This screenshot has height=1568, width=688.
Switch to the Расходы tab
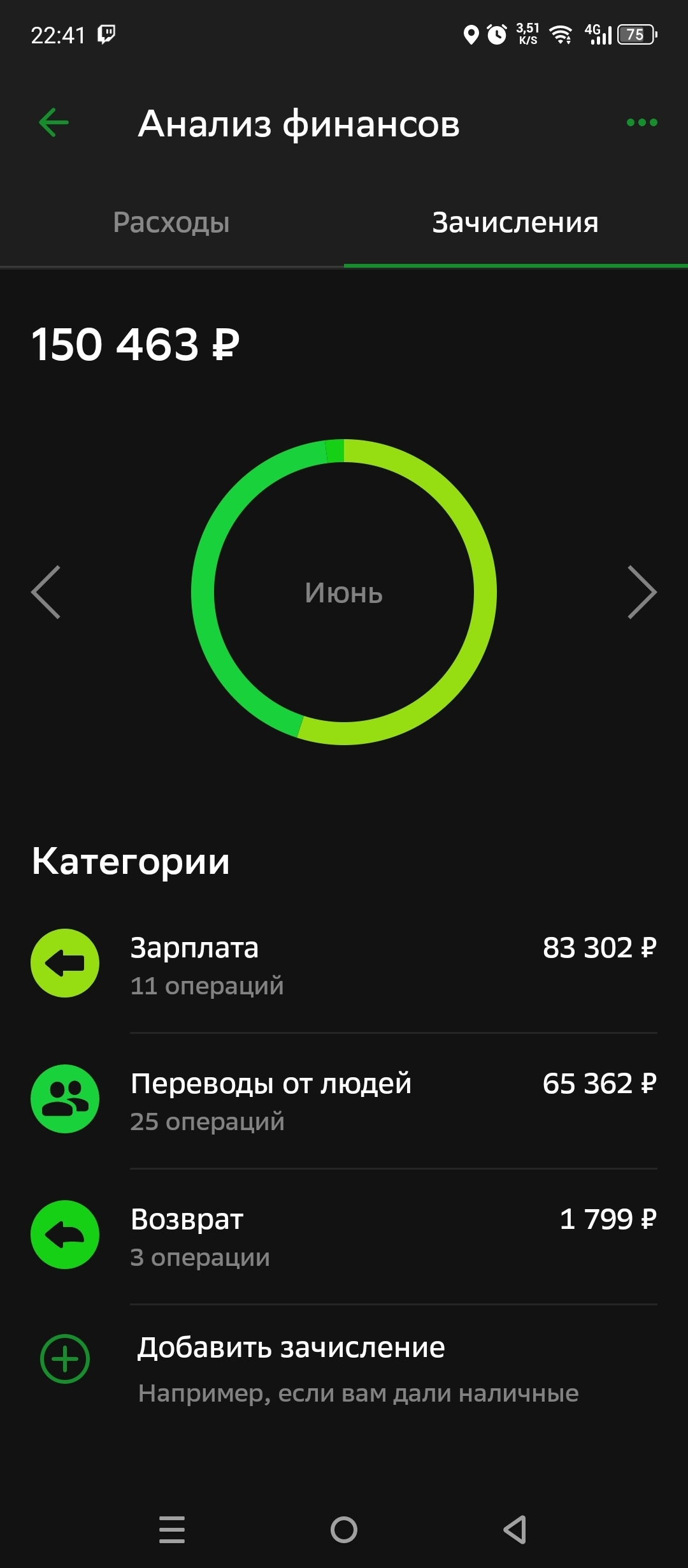coord(171,222)
